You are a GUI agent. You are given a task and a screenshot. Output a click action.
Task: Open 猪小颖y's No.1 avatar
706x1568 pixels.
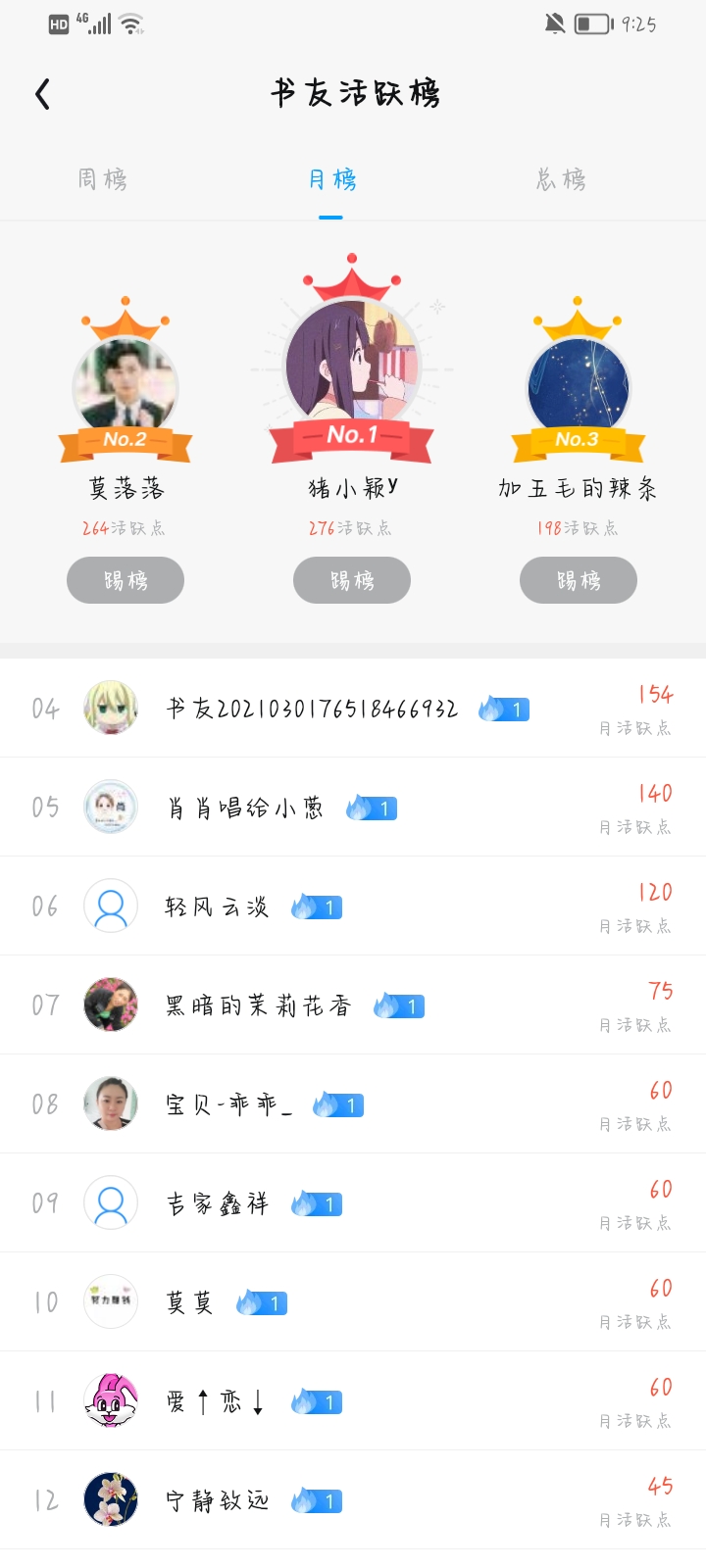pos(352,365)
